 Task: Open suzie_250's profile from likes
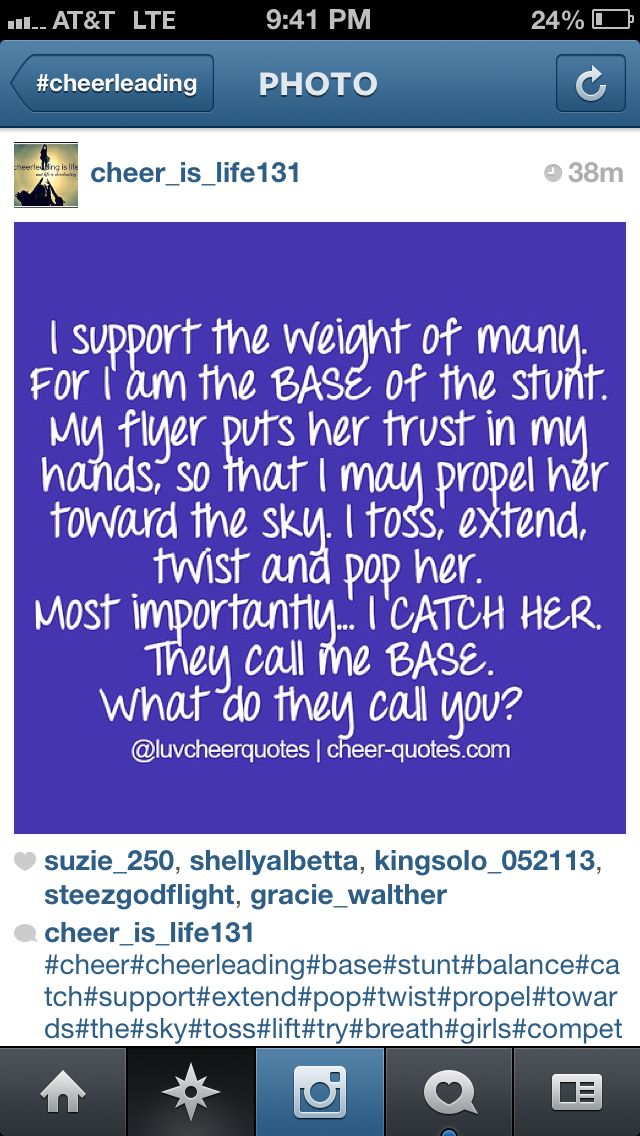(109, 862)
